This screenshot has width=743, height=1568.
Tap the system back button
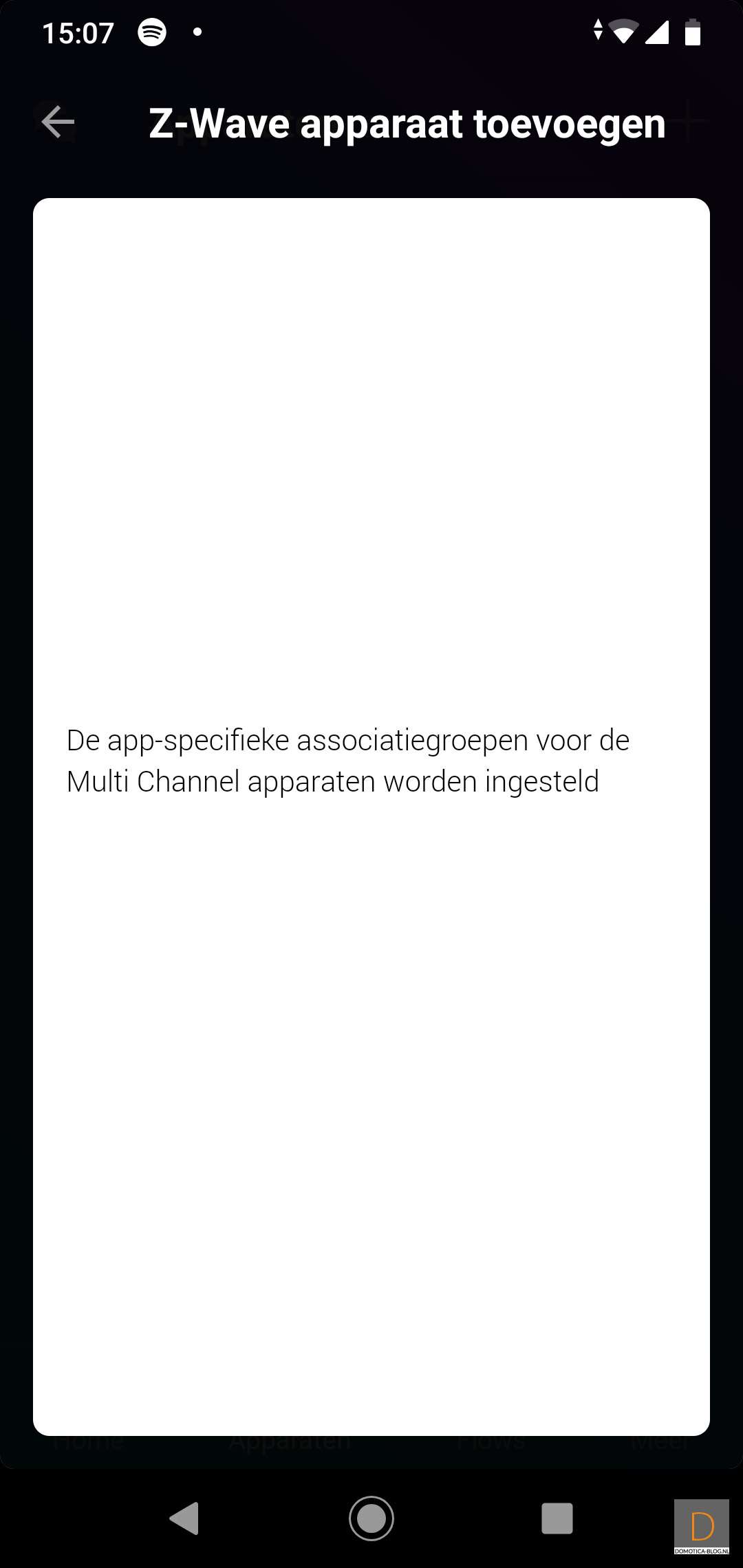184,1518
